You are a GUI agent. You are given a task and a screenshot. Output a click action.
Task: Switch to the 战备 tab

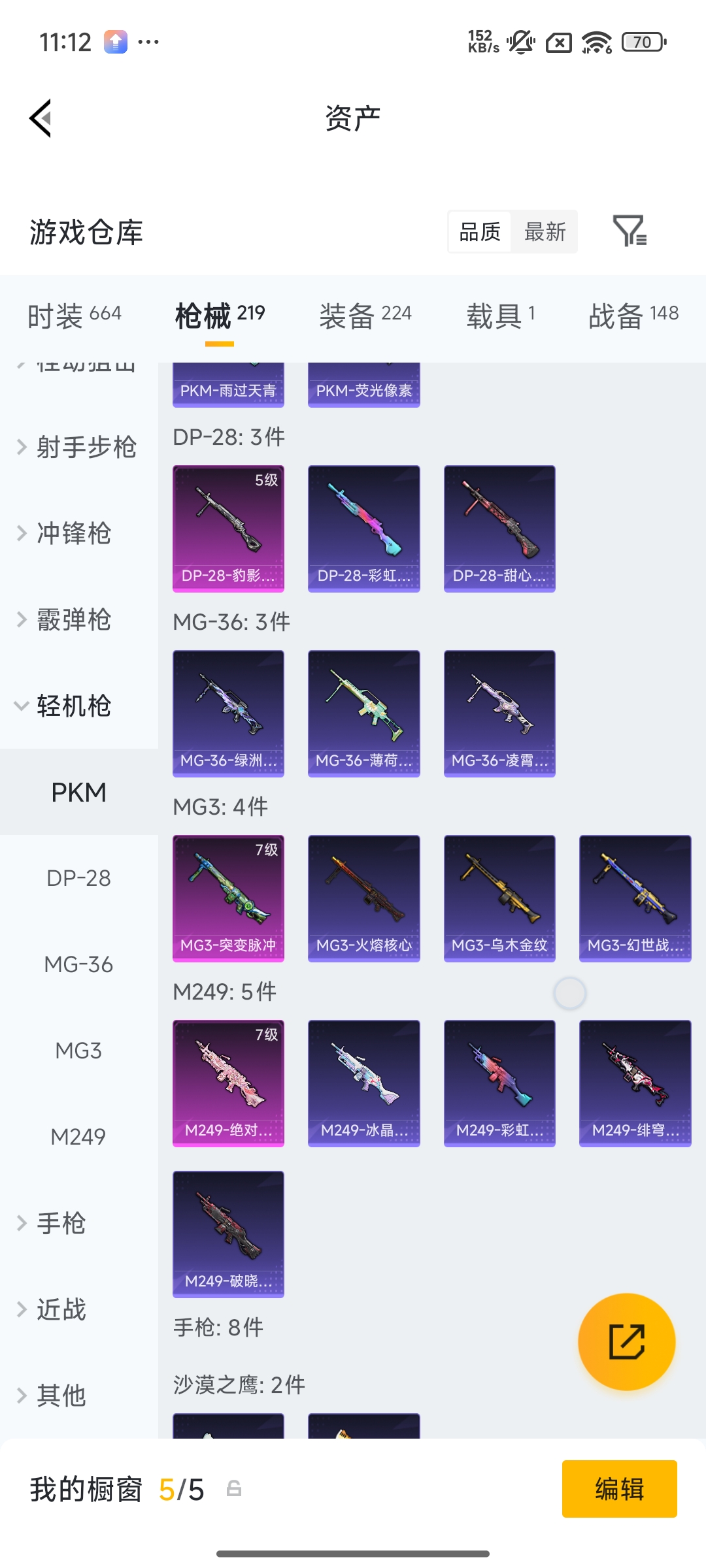coord(633,315)
